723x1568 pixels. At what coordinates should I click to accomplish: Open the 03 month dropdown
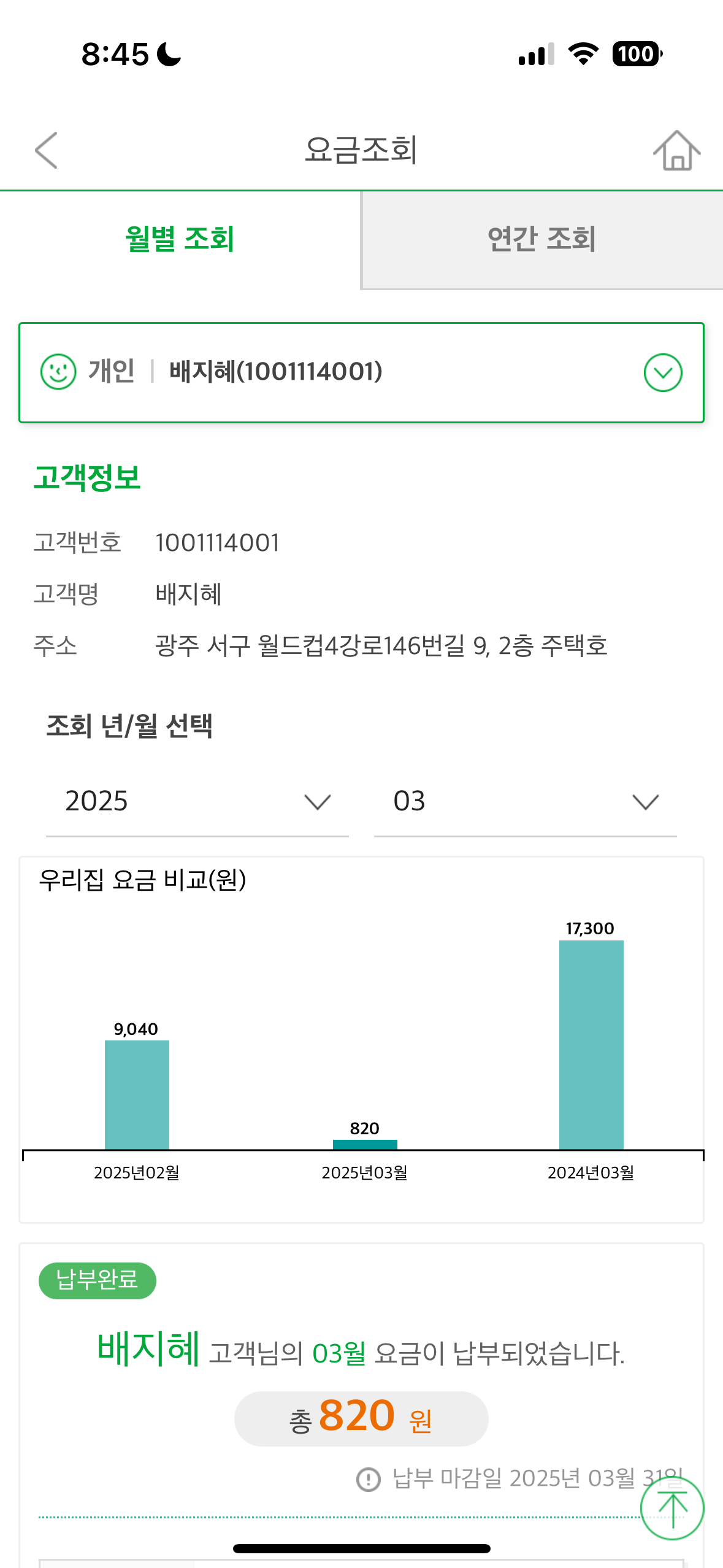(x=525, y=801)
